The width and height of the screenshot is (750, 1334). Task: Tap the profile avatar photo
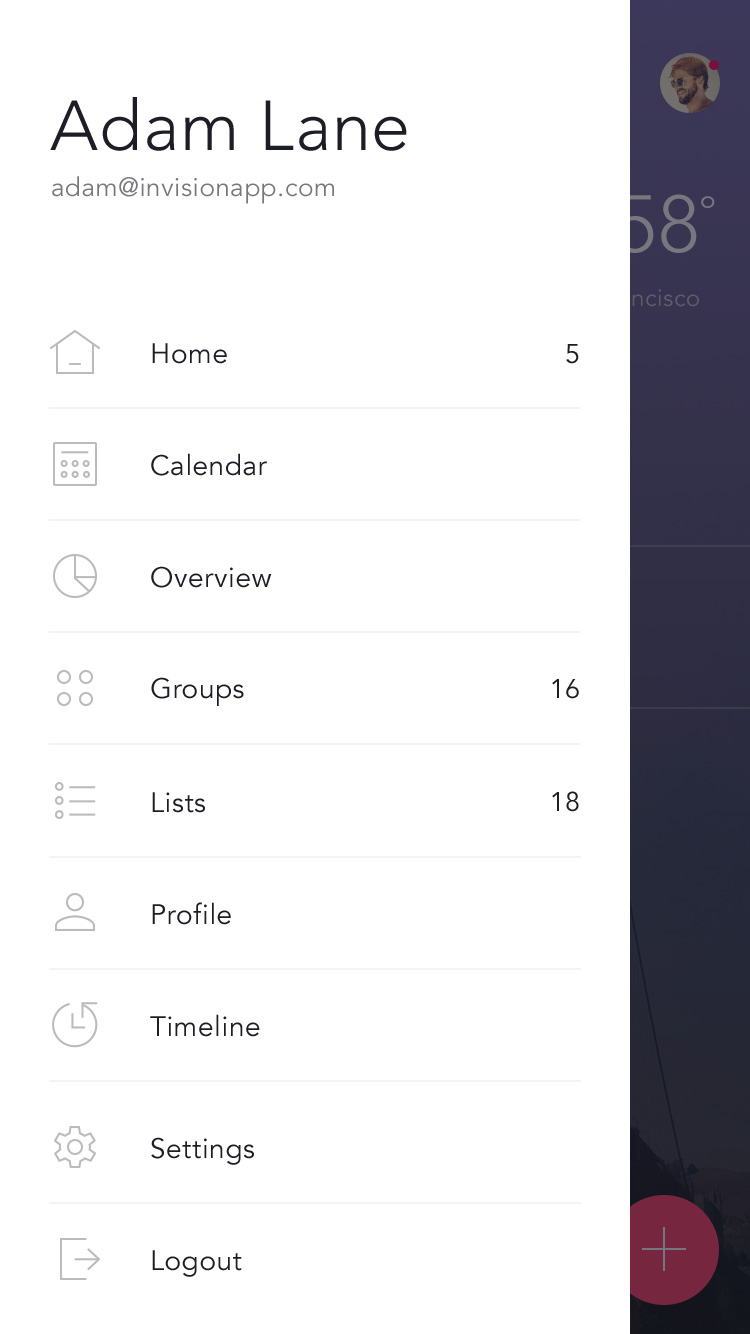(x=690, y=83)
